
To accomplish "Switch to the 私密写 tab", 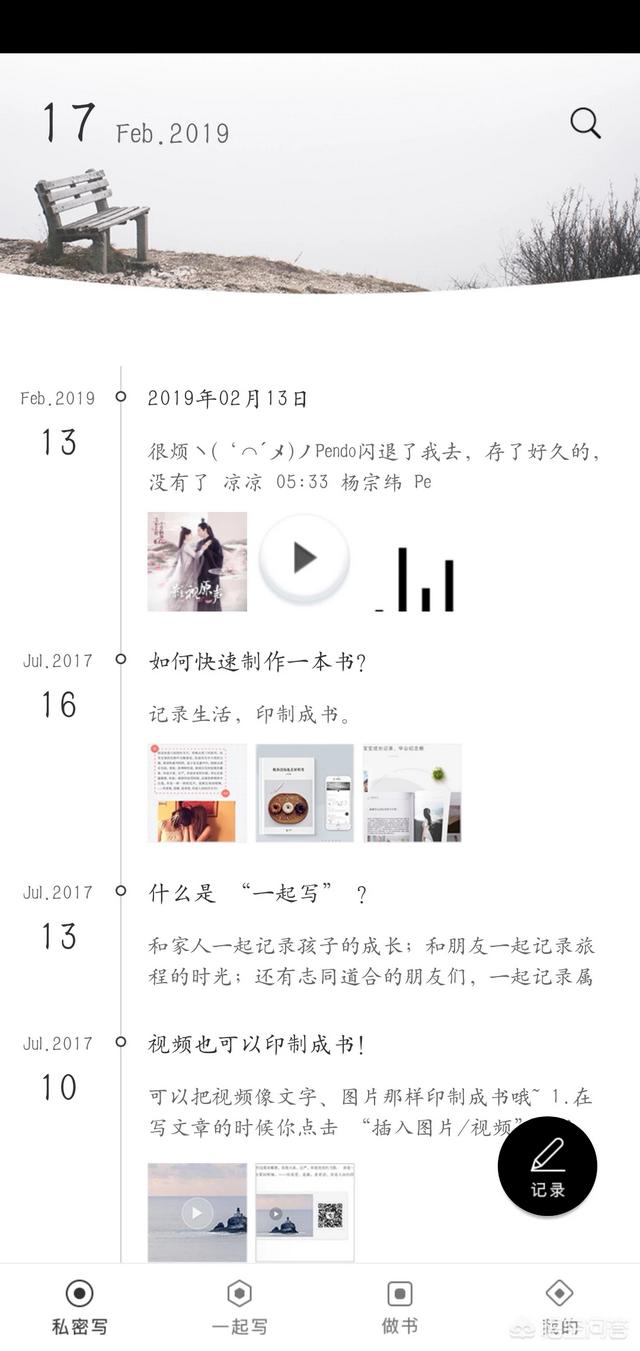I will coord(79,1307).
